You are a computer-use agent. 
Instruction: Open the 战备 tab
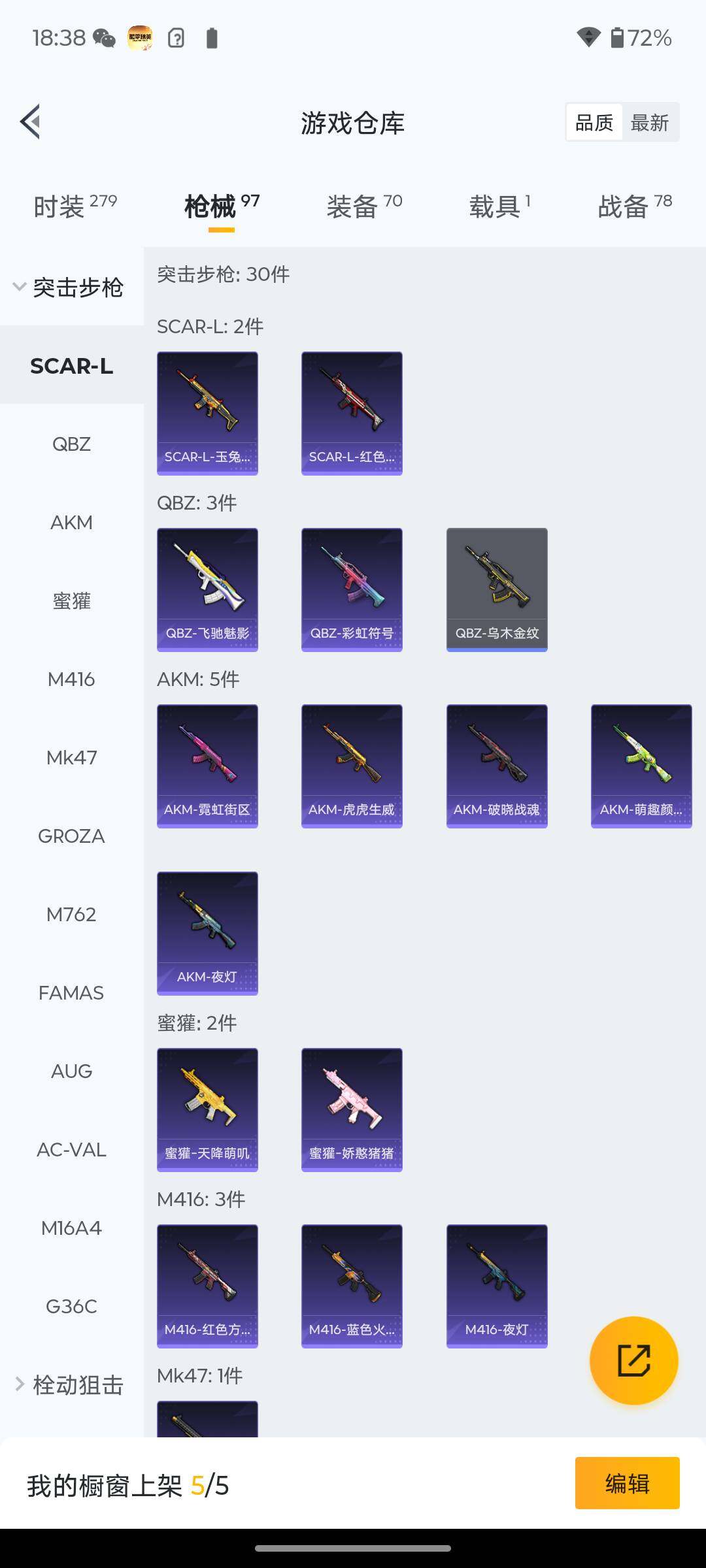coord(634,206)
